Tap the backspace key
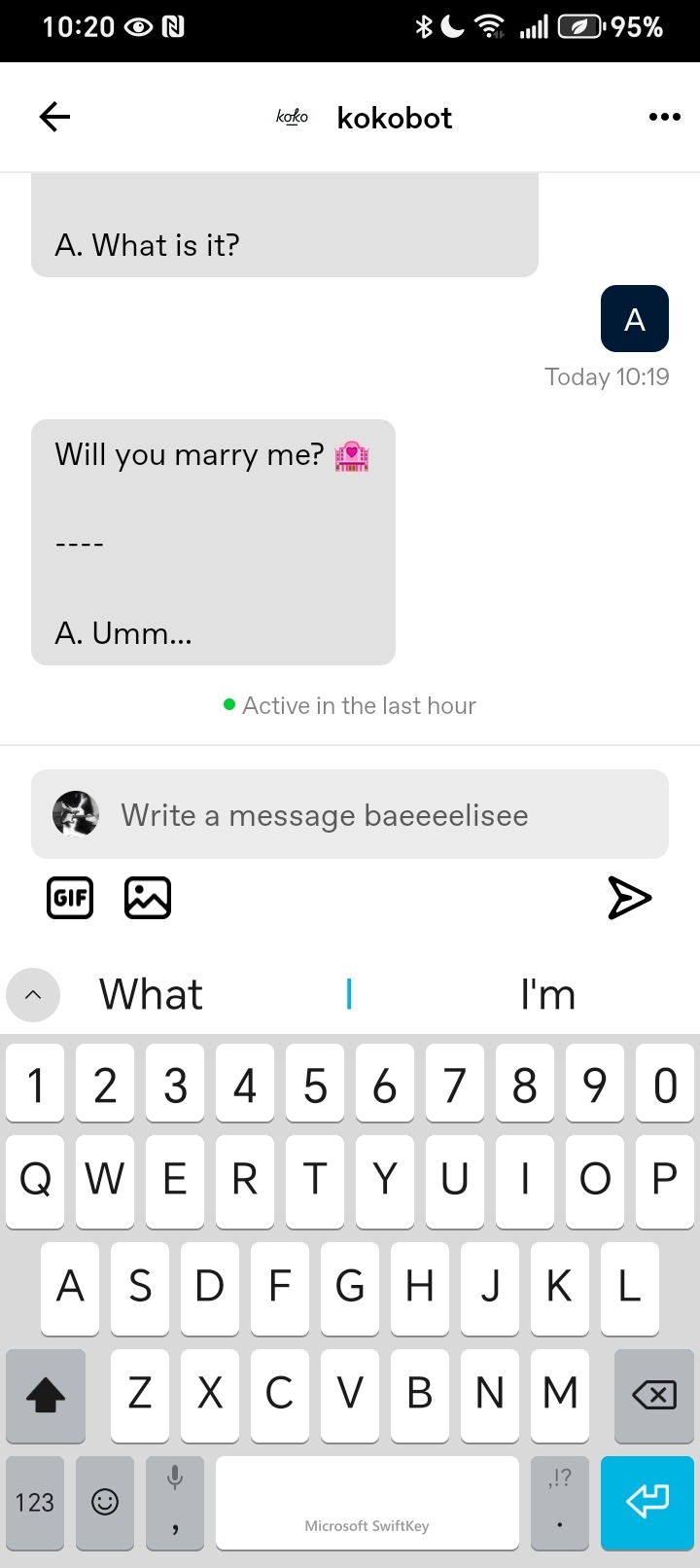 pyautogui.click(x=653, y=1396)
